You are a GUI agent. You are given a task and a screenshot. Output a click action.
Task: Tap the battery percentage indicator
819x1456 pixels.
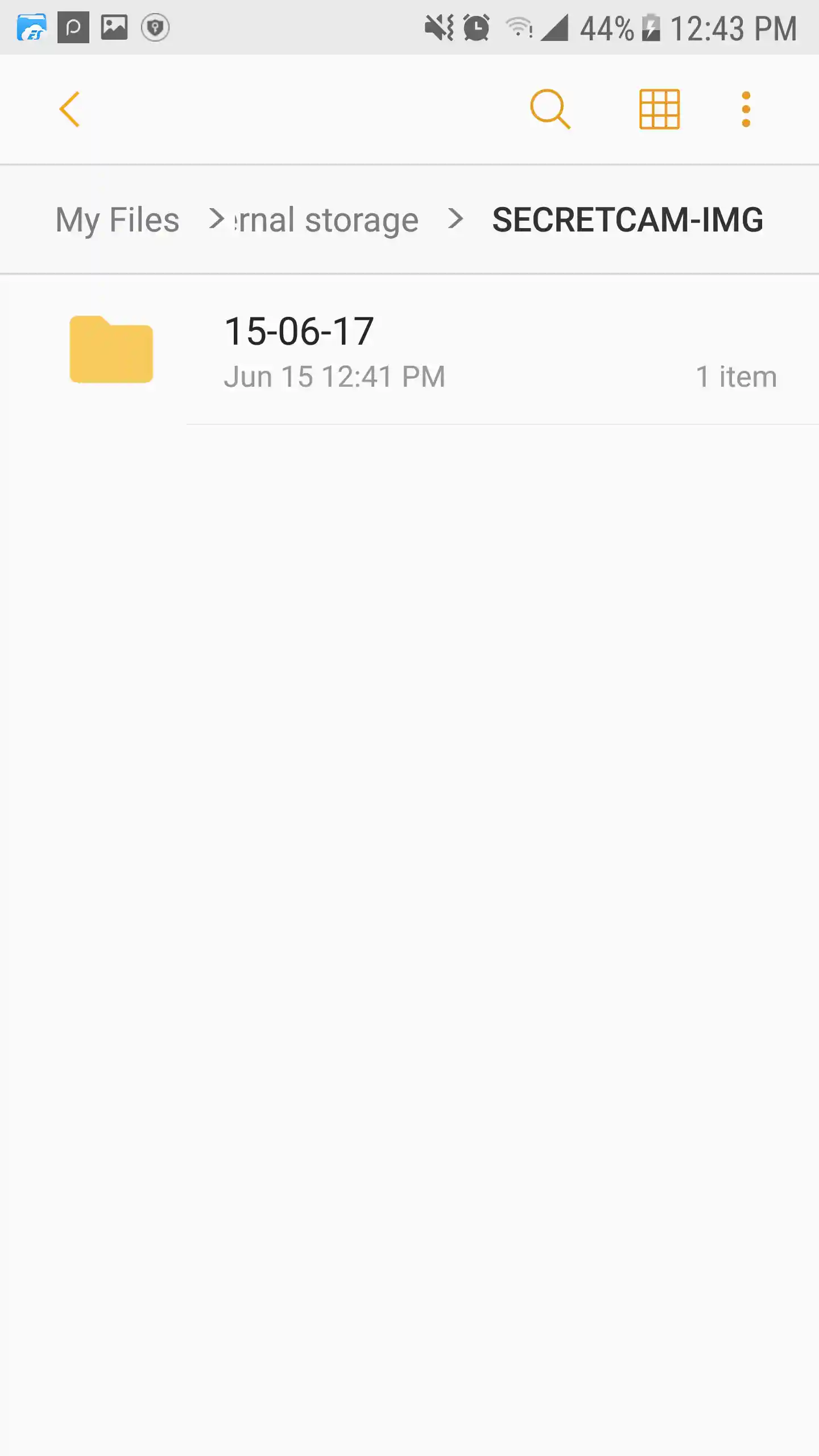(605, 27)
